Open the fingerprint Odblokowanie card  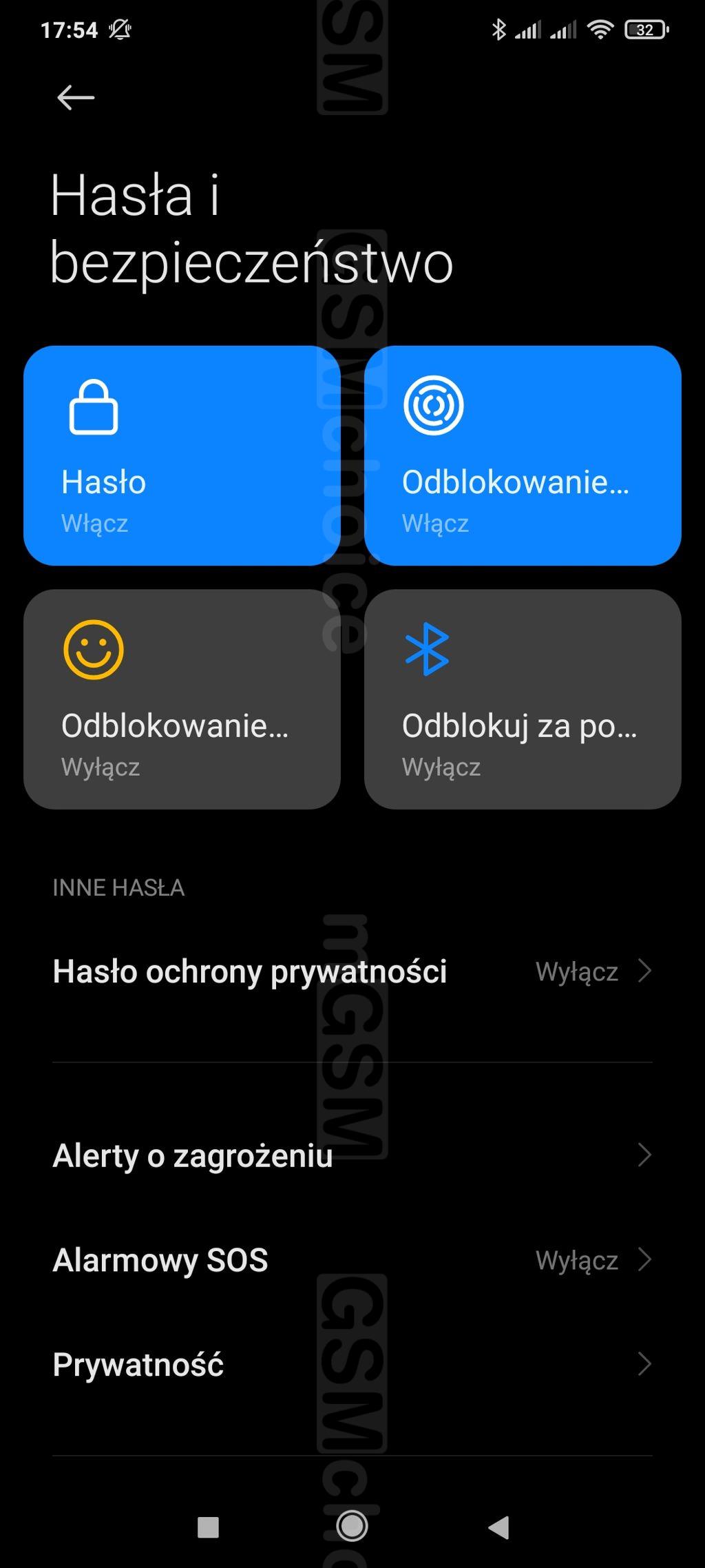click(523, 455)
